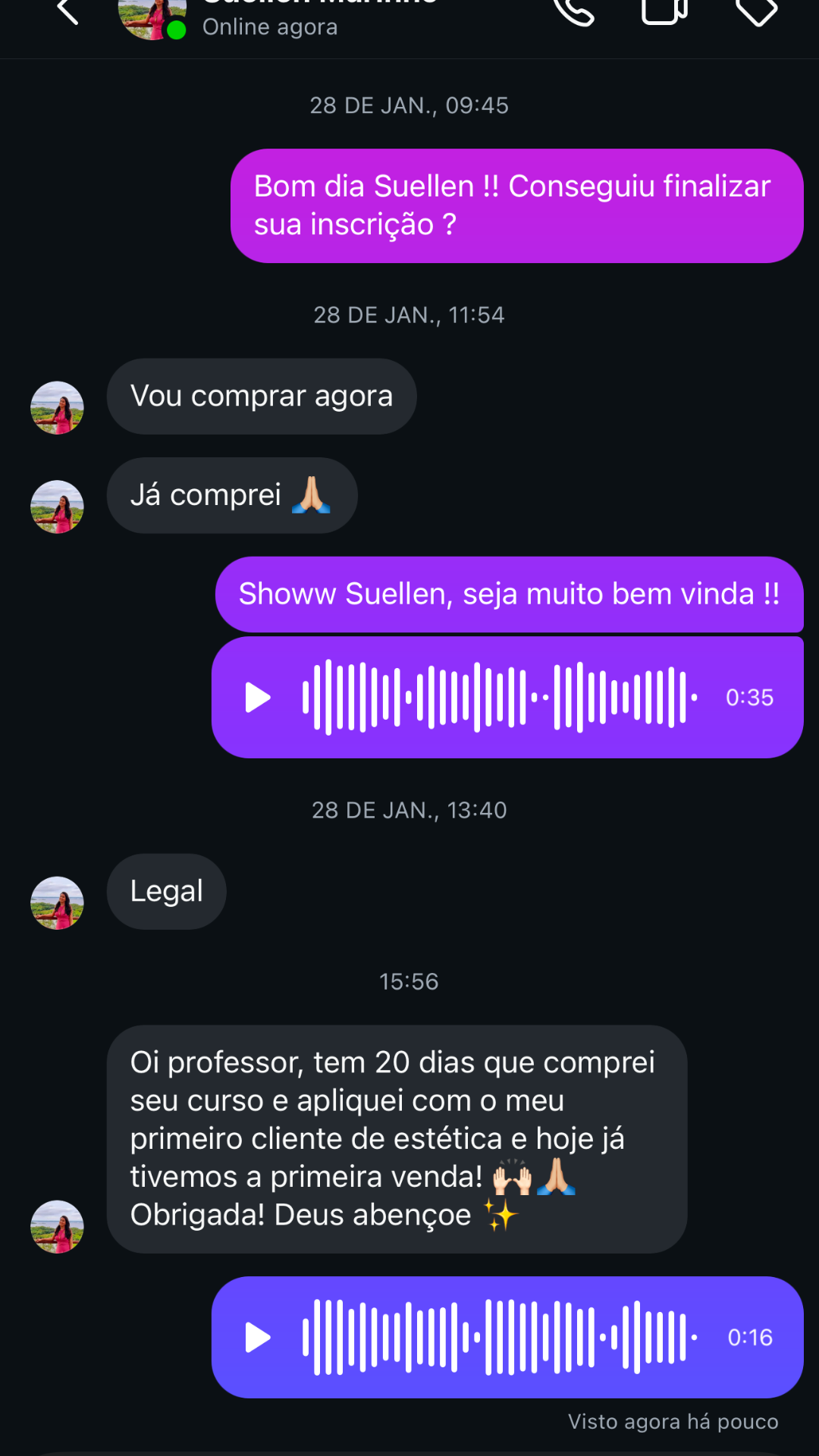Start a video call with Suellen
The width and height of the screenshot is (819, 1456).
(664, 11)
